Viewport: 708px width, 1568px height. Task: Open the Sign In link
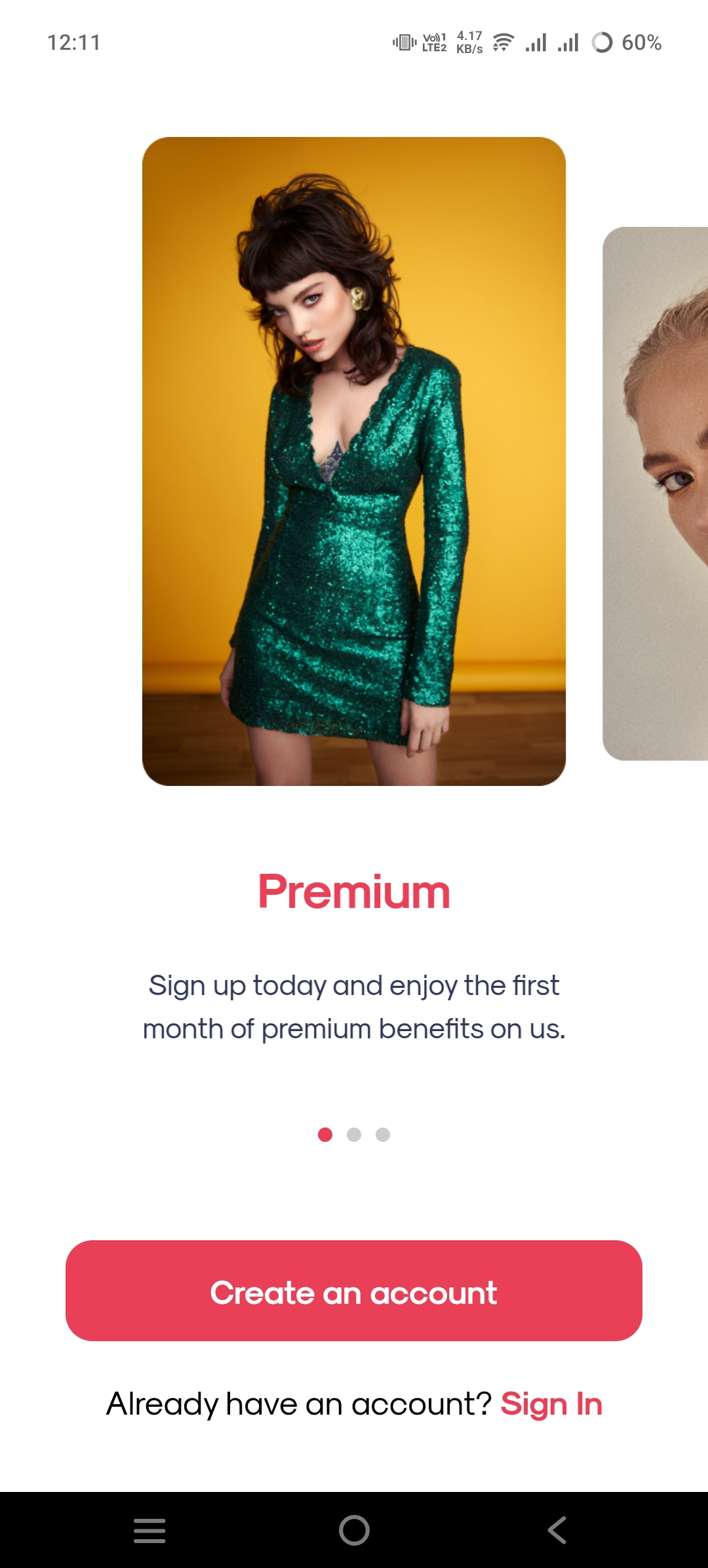[x=551, y=1404]
